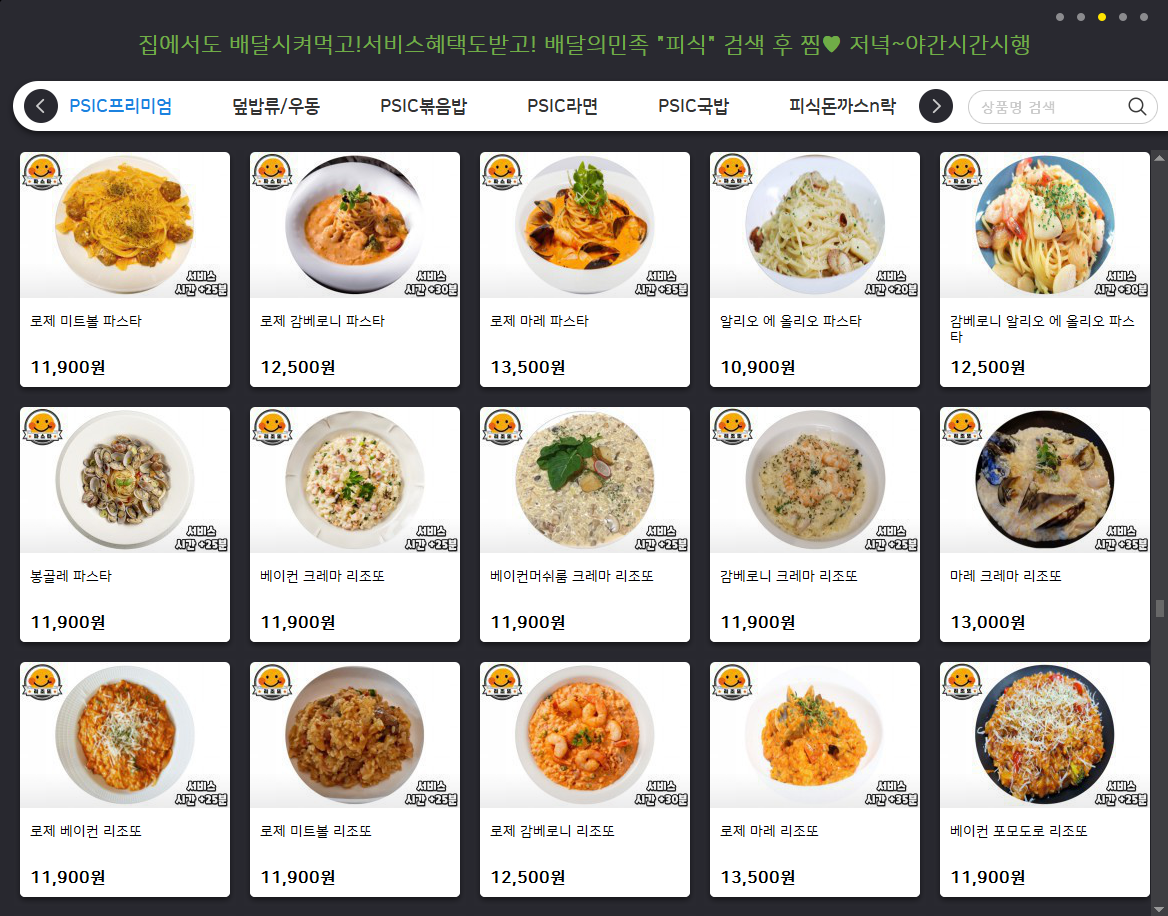
Task: Switch to the 덮밥류/우동 tab
Action: point(276,106)
